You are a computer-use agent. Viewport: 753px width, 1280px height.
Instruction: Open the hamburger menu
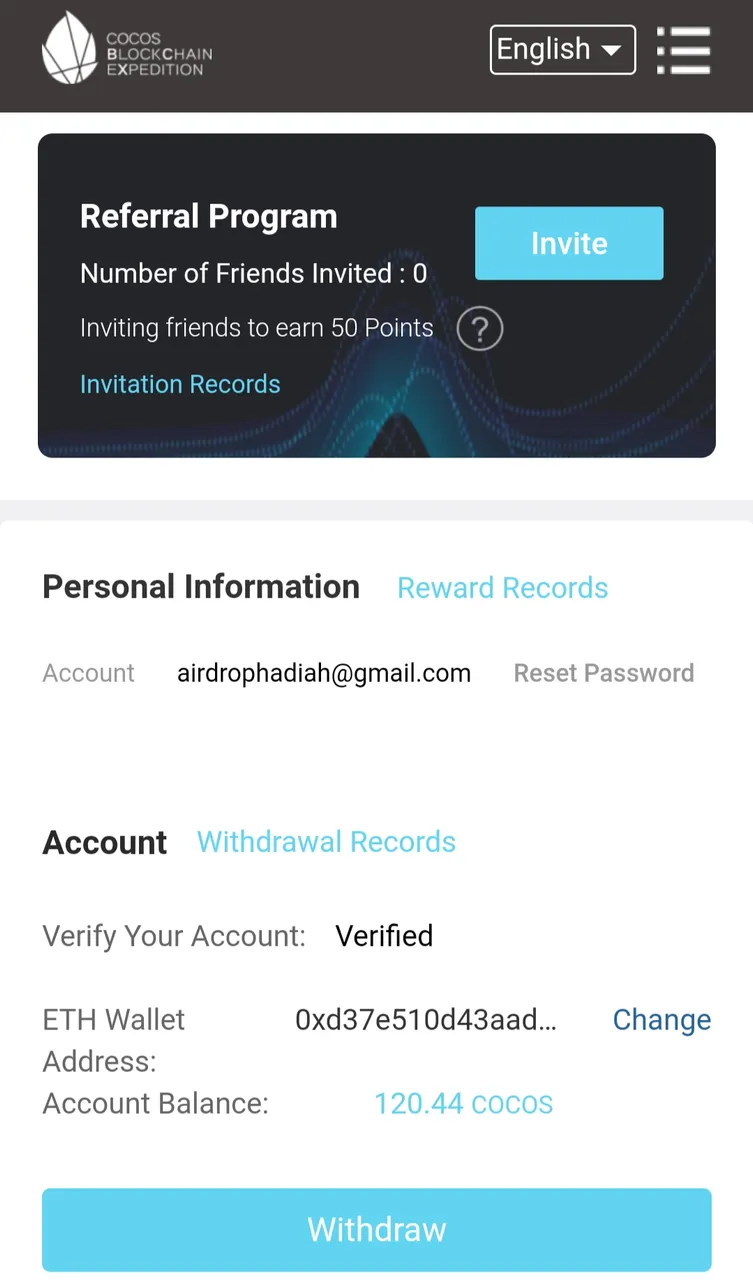[x=683, y=50]
